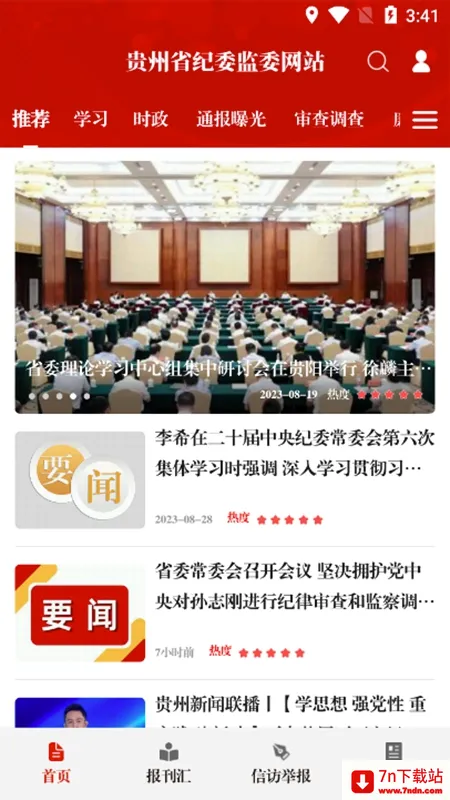Switch to the 学习 tab
The height and width of the screenshot is (800, 450).
point(91,119)
